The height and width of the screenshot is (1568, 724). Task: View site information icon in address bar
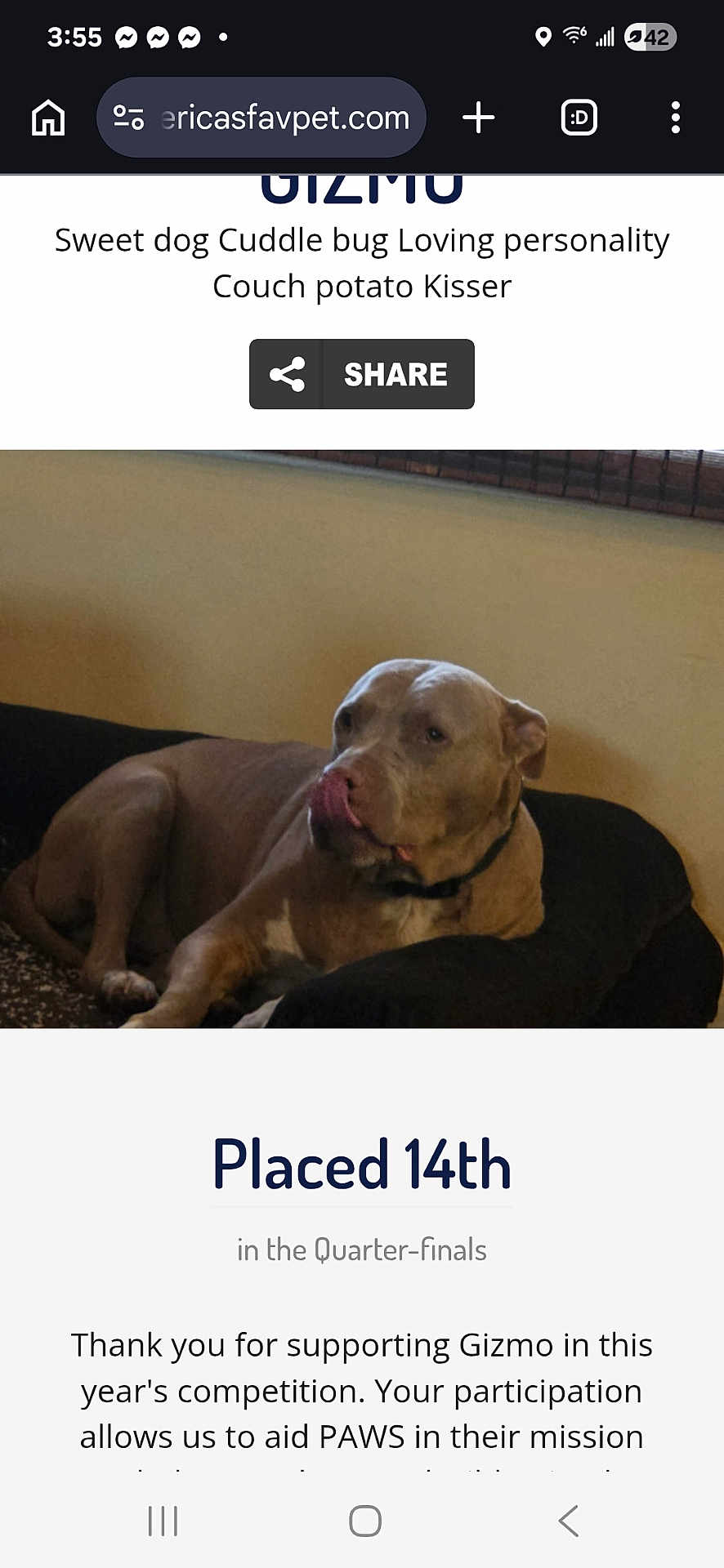[128, 118]
